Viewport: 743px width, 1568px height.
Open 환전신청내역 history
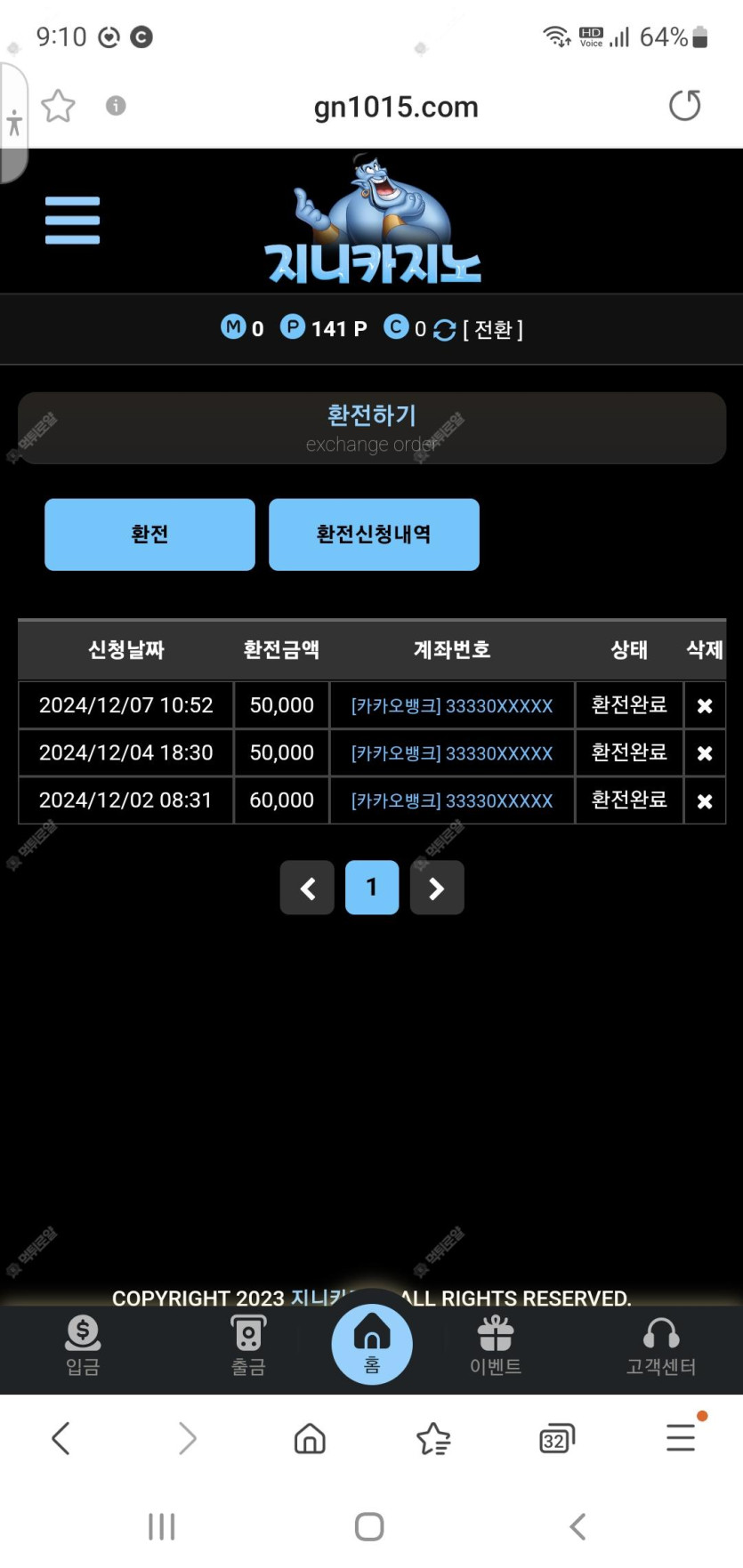point(374,534)
